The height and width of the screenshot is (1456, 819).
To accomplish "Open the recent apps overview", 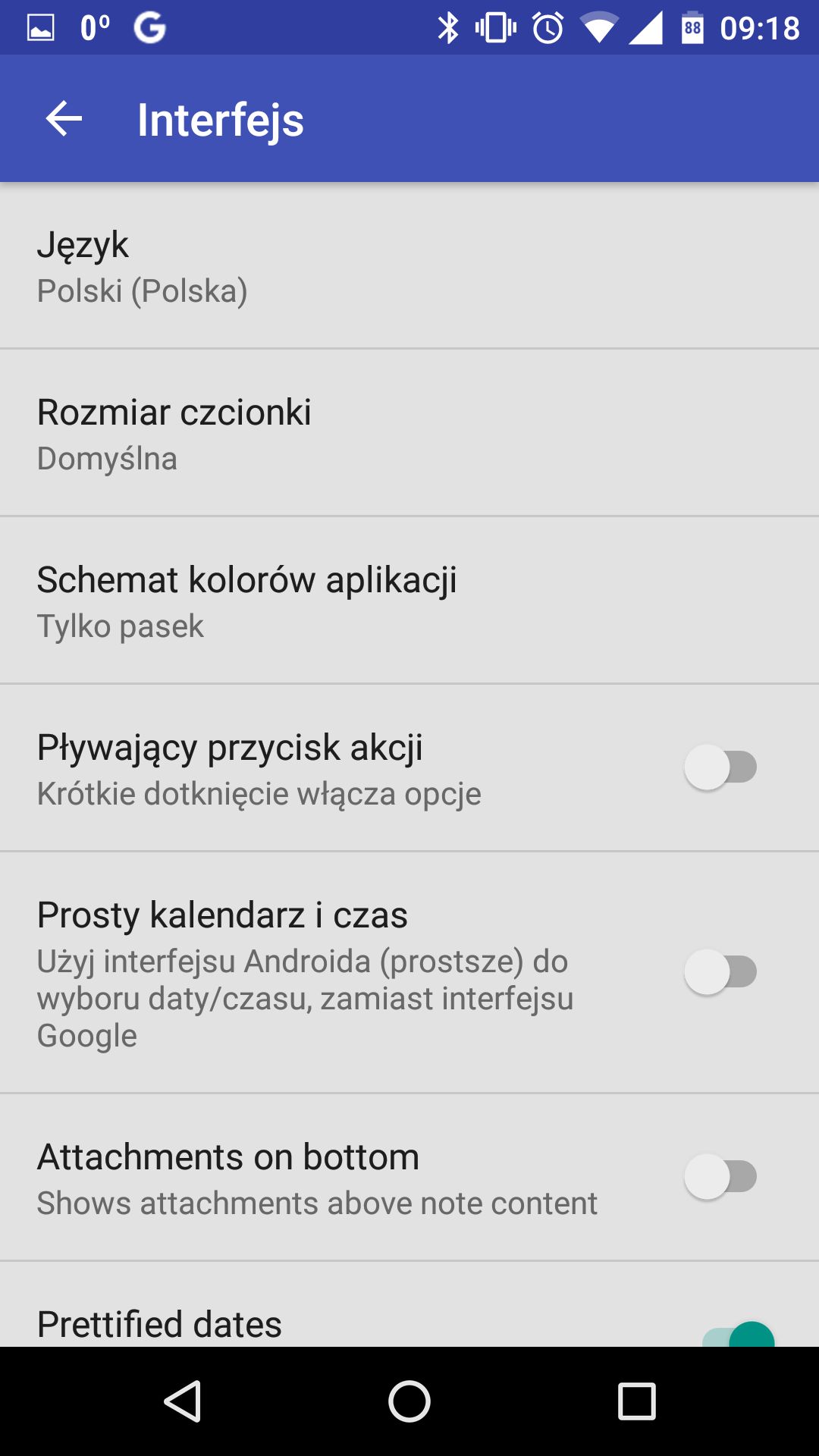I will [x=637, y=1401].
